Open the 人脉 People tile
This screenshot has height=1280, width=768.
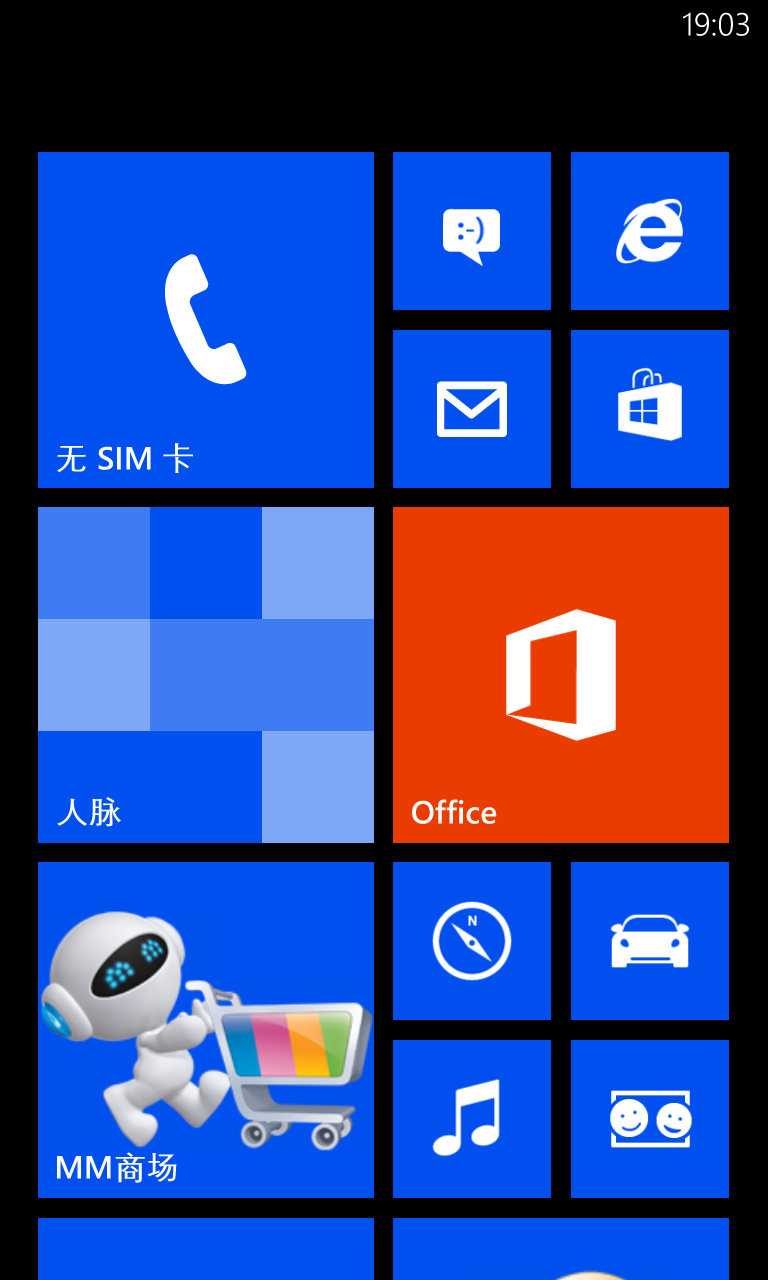pyautogui.click(x=206, y=675)
